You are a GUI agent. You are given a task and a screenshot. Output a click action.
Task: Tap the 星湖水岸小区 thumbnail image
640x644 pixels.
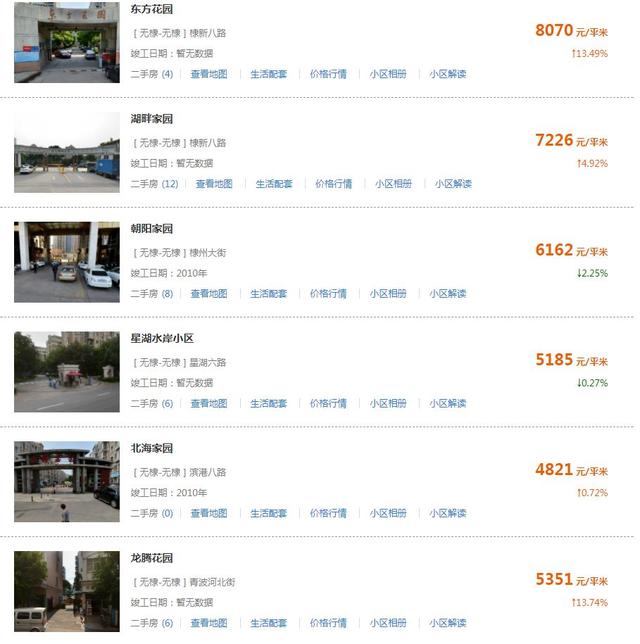(66, 372)
